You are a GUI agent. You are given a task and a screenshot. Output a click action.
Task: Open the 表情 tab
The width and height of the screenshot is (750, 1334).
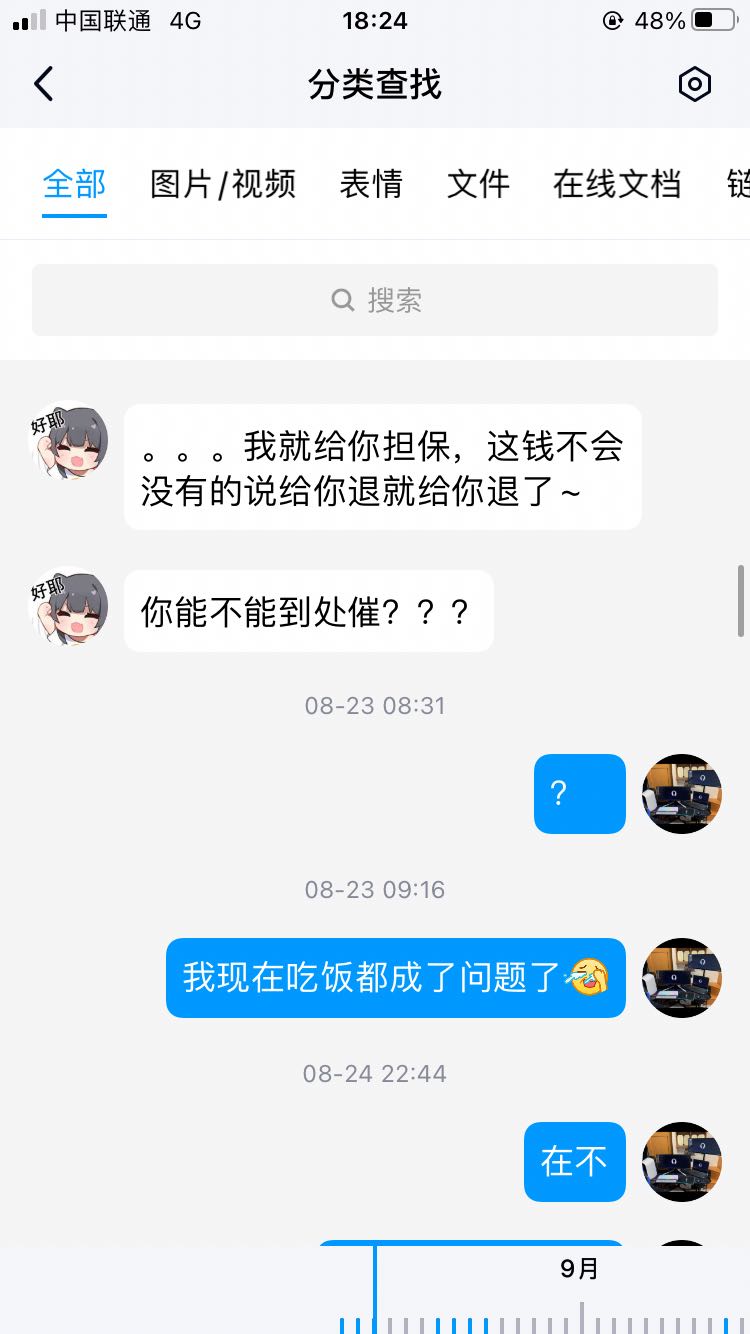(371, 184)
